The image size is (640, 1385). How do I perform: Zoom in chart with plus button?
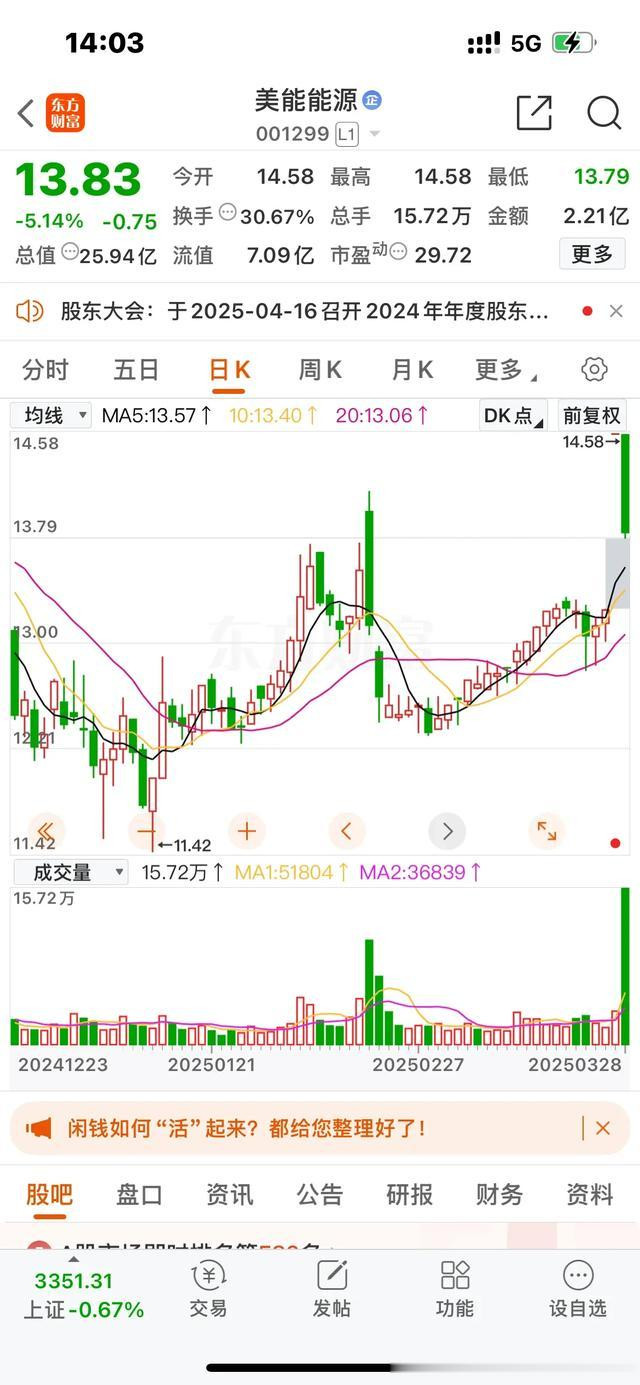click(247, 830)
